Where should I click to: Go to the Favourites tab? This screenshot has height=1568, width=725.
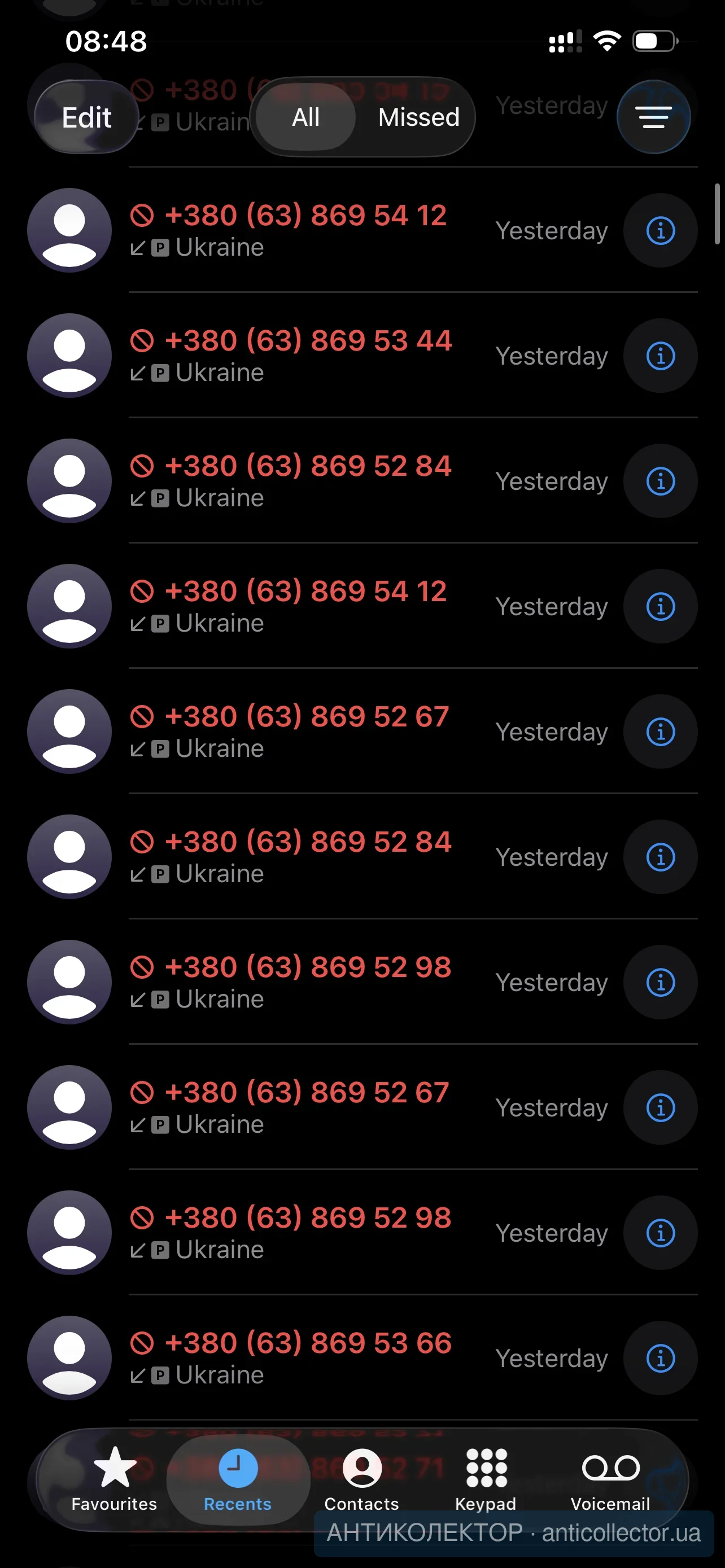pos(115,1478)
